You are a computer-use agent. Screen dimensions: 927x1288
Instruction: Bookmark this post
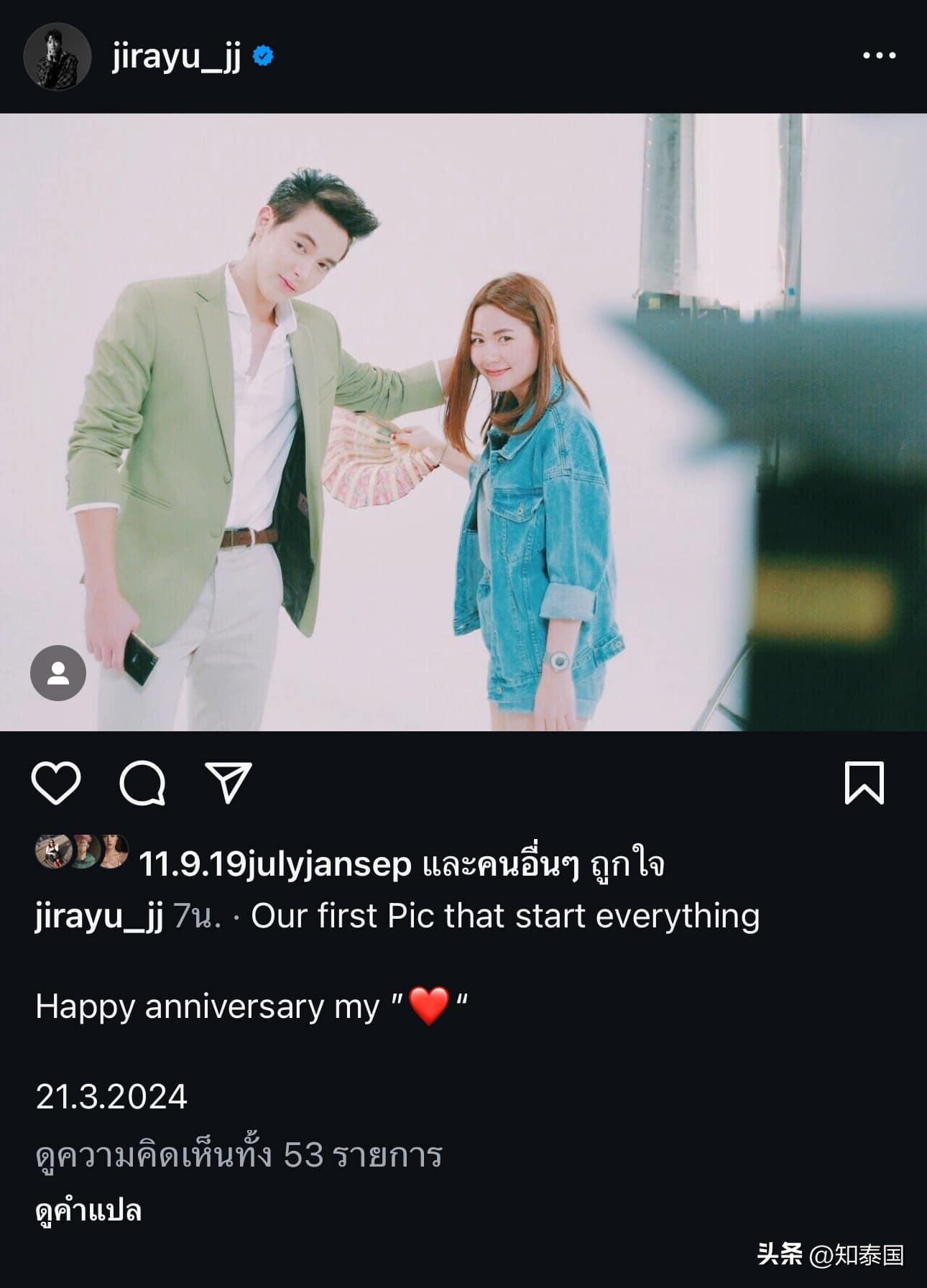pos(864,782)
